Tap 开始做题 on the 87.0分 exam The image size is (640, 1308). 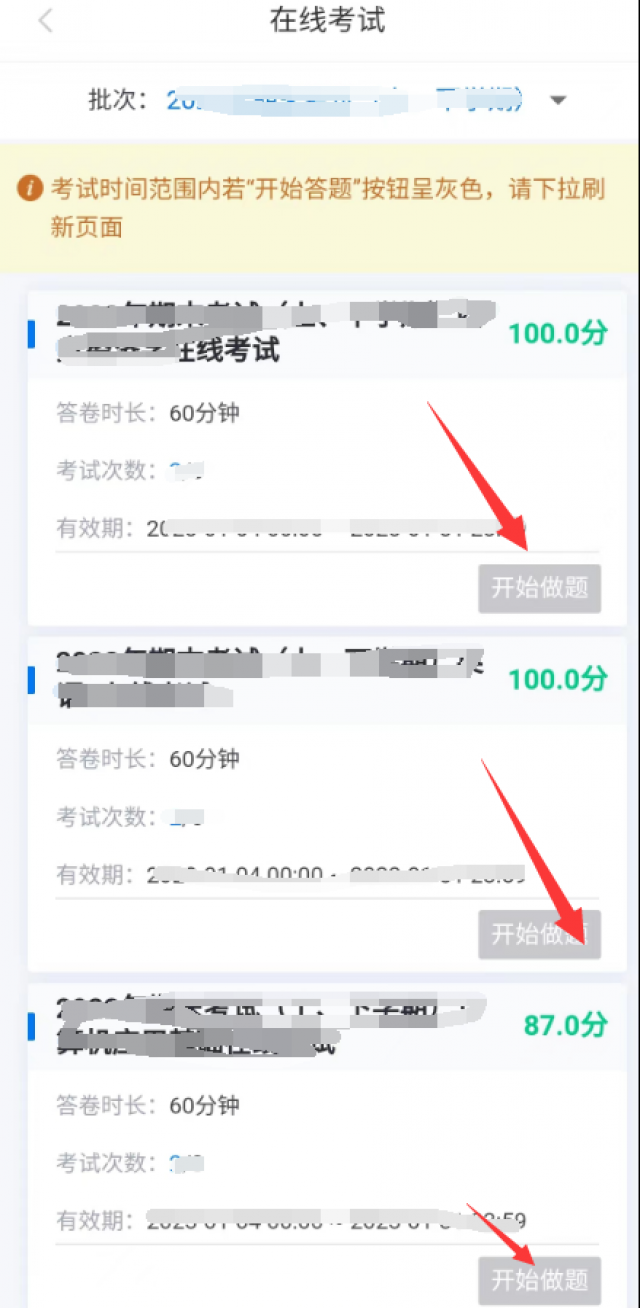click(539, 1280)
